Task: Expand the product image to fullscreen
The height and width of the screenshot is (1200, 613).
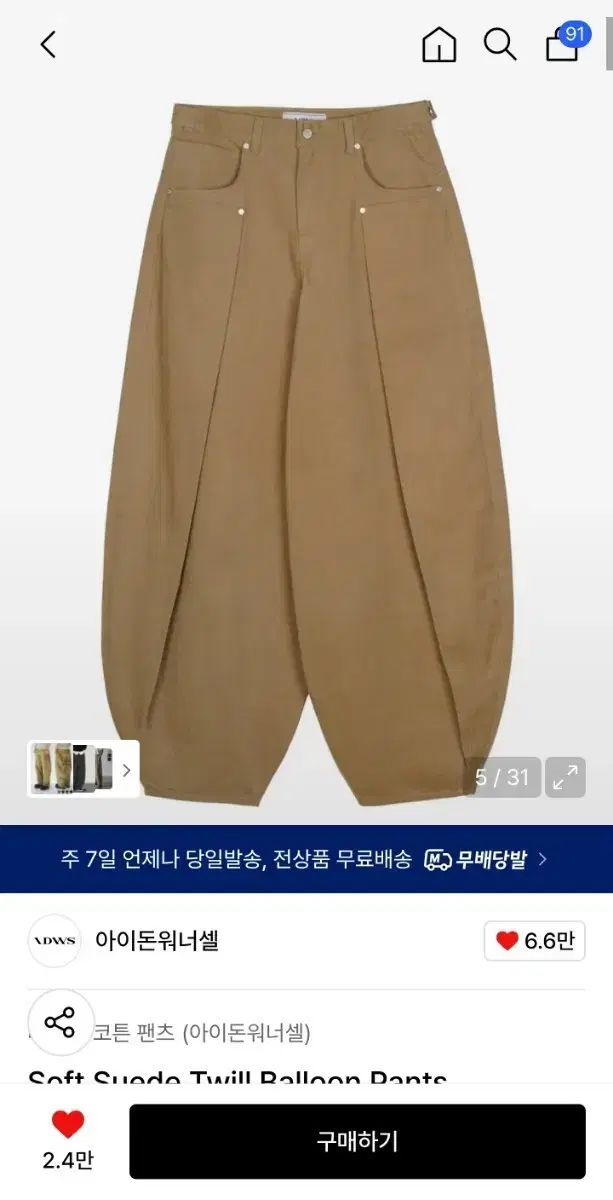Action: click(x=566, y=777)
